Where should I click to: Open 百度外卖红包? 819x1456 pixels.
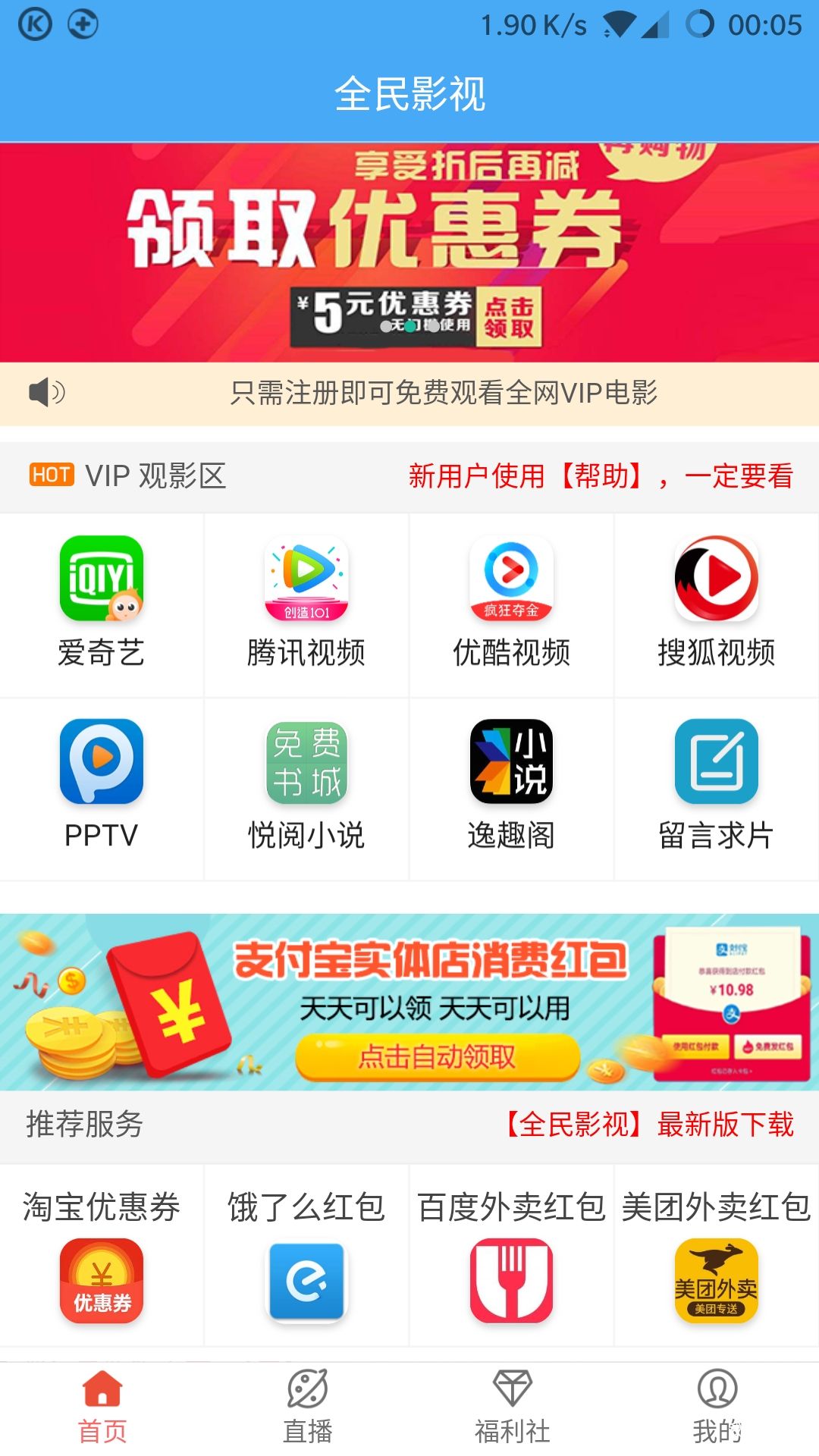511,1257
